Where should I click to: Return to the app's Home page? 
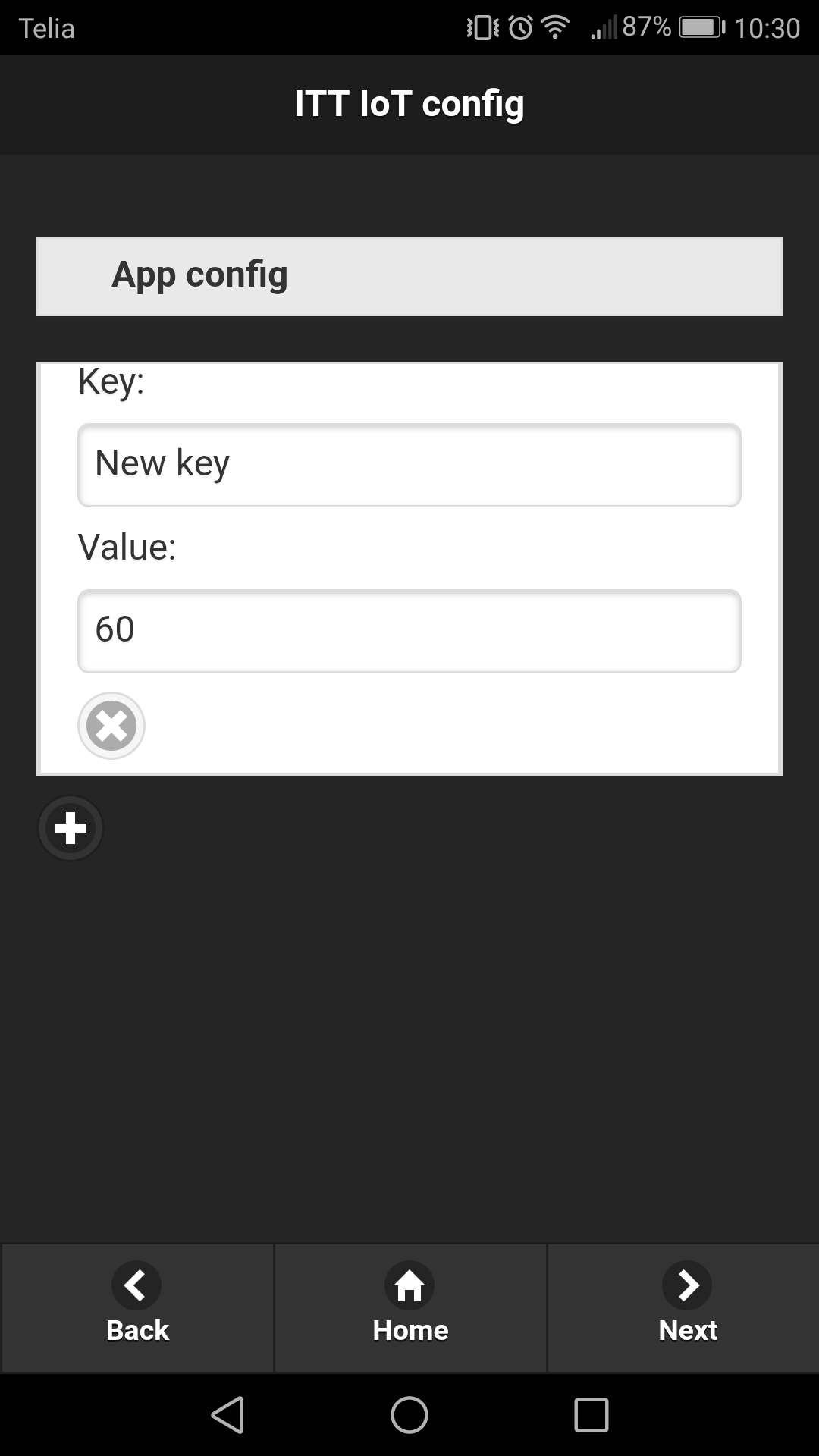(410, 1307)
